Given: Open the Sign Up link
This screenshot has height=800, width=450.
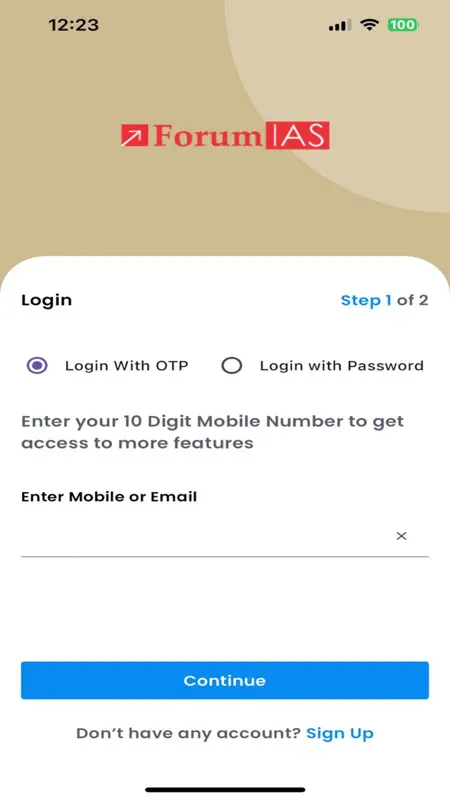Looking at the screenshot, I should (x=340, y=734).
